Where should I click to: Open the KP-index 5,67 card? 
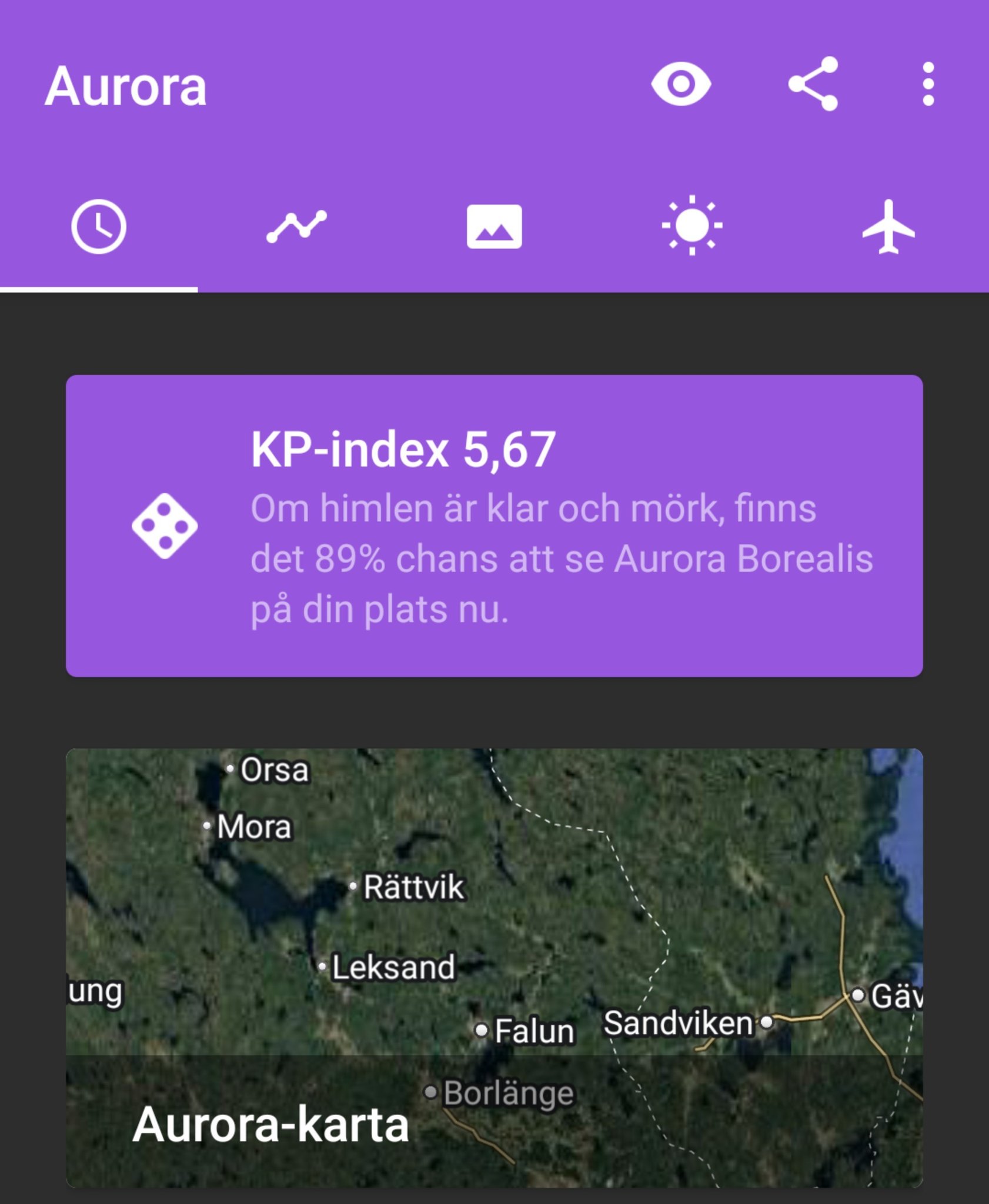[x=494, y=526]
